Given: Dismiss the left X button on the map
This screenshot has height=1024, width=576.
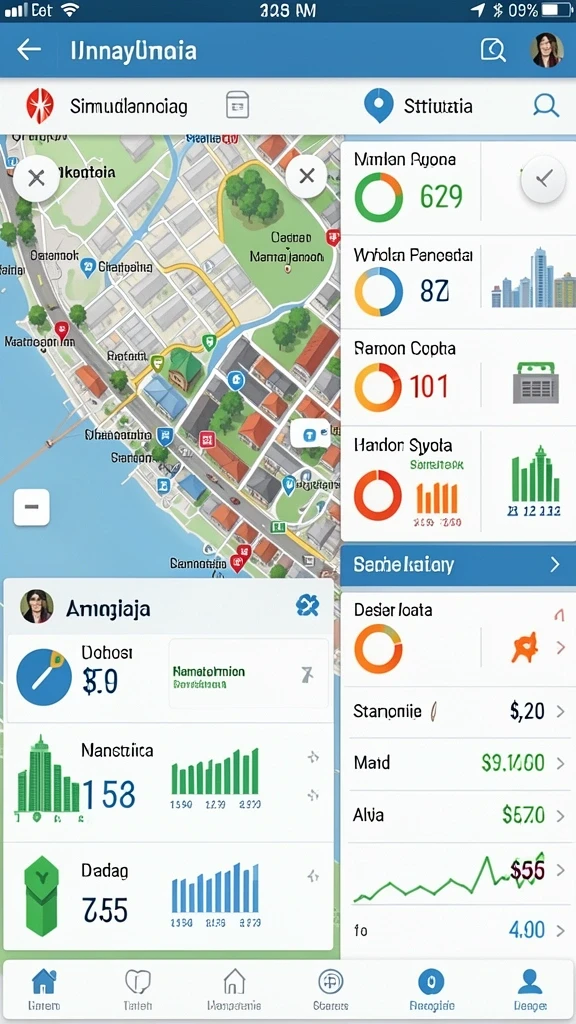Looking at the screenshot, I should pyautogui.click(x=36, y=178).
